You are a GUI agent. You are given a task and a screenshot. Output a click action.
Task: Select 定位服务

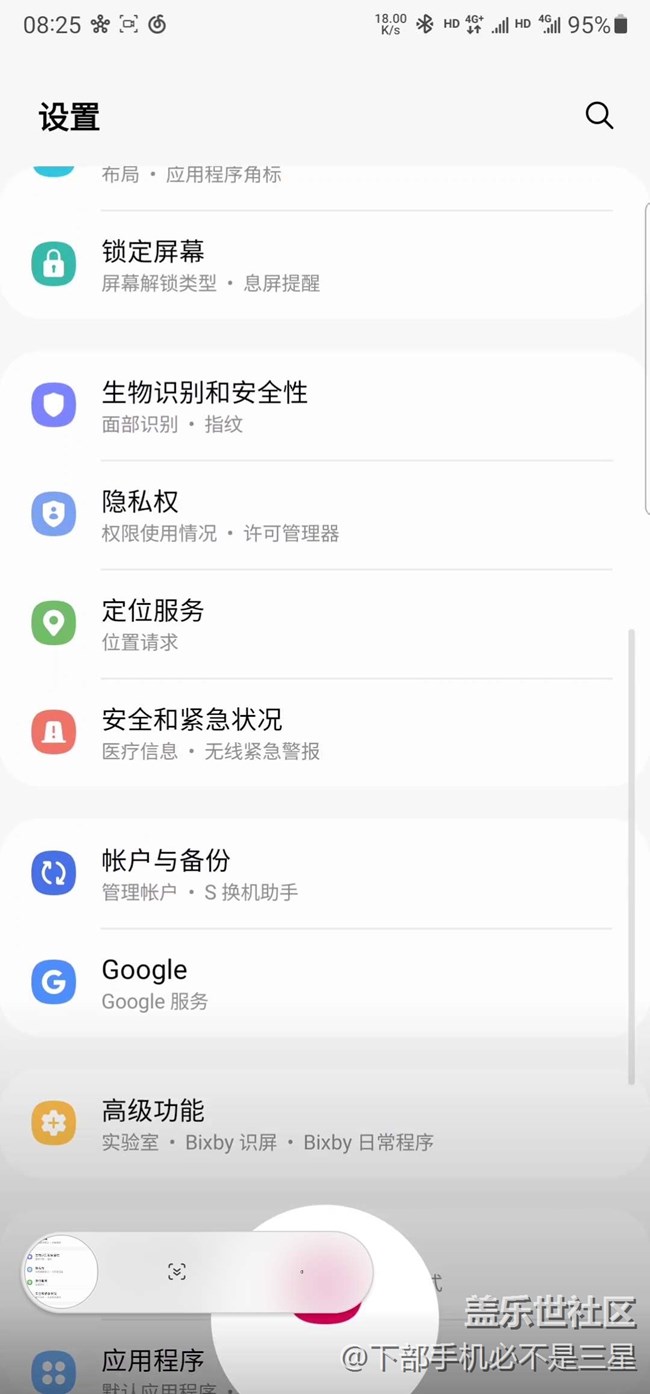coord(320,624)
